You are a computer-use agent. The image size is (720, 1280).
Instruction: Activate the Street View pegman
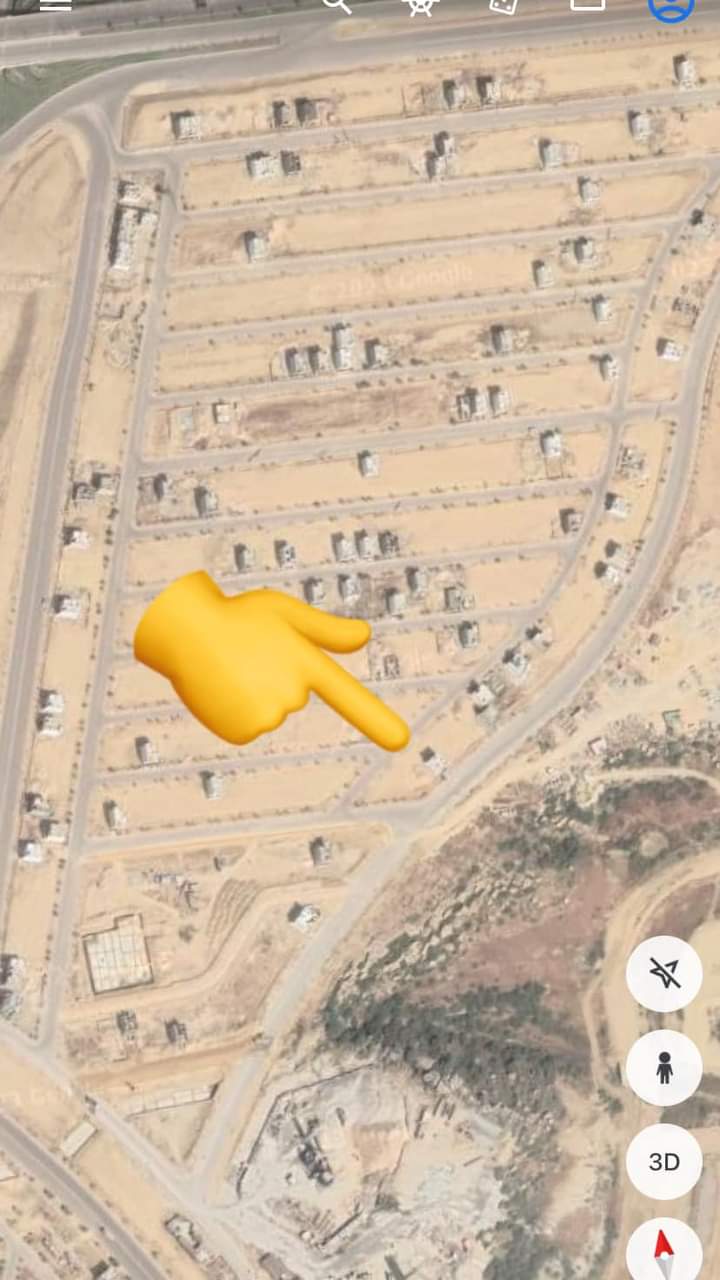coord(664,1068)
